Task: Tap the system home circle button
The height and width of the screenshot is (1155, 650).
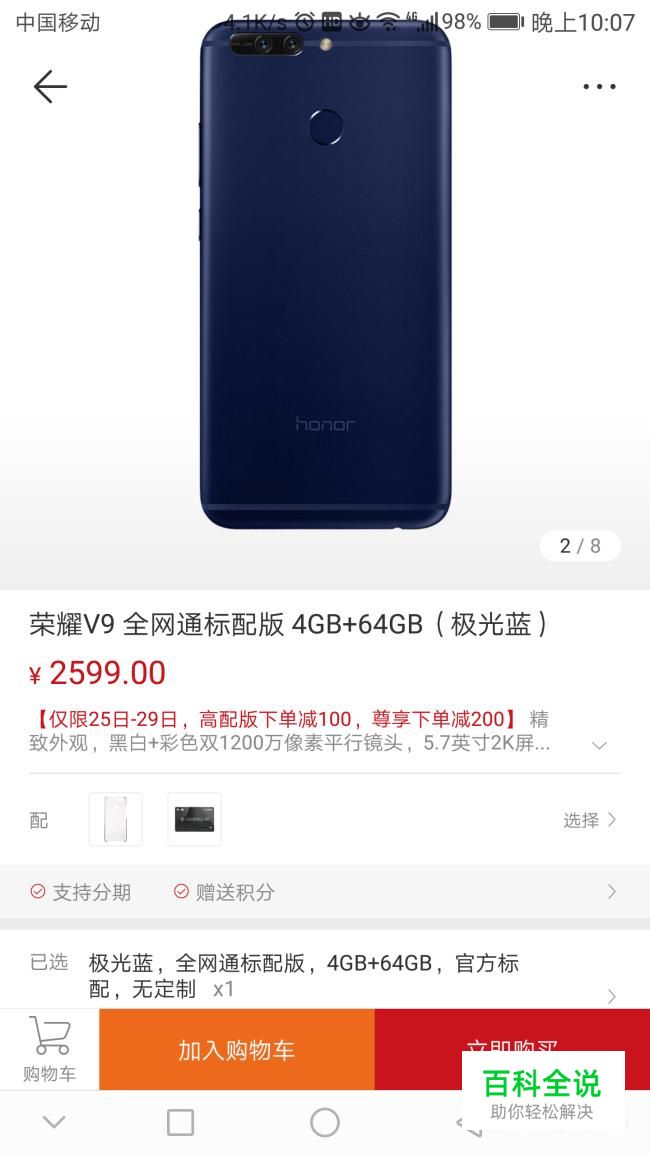Action: (x=325, y=1123)
